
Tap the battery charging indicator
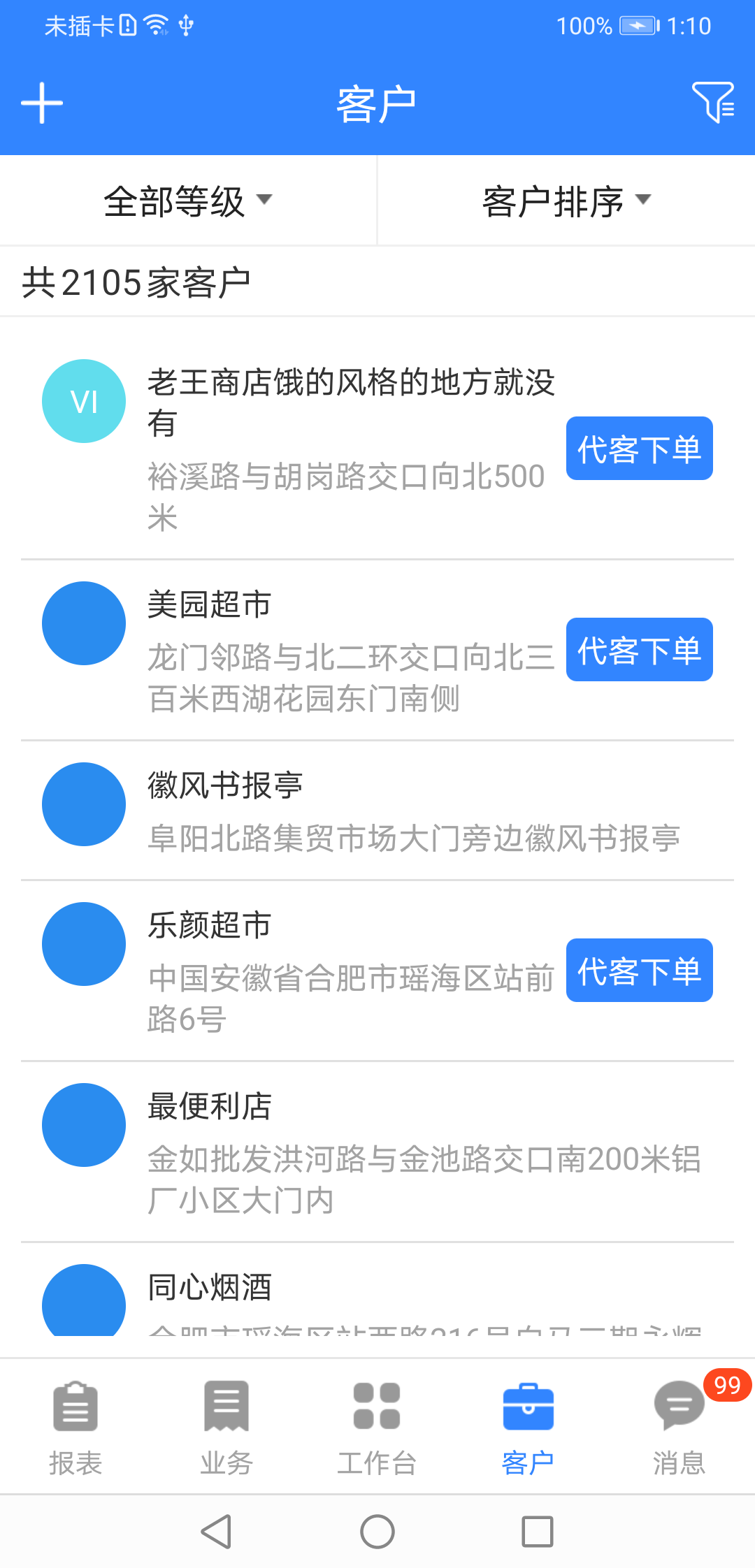[x=638, y=26]
